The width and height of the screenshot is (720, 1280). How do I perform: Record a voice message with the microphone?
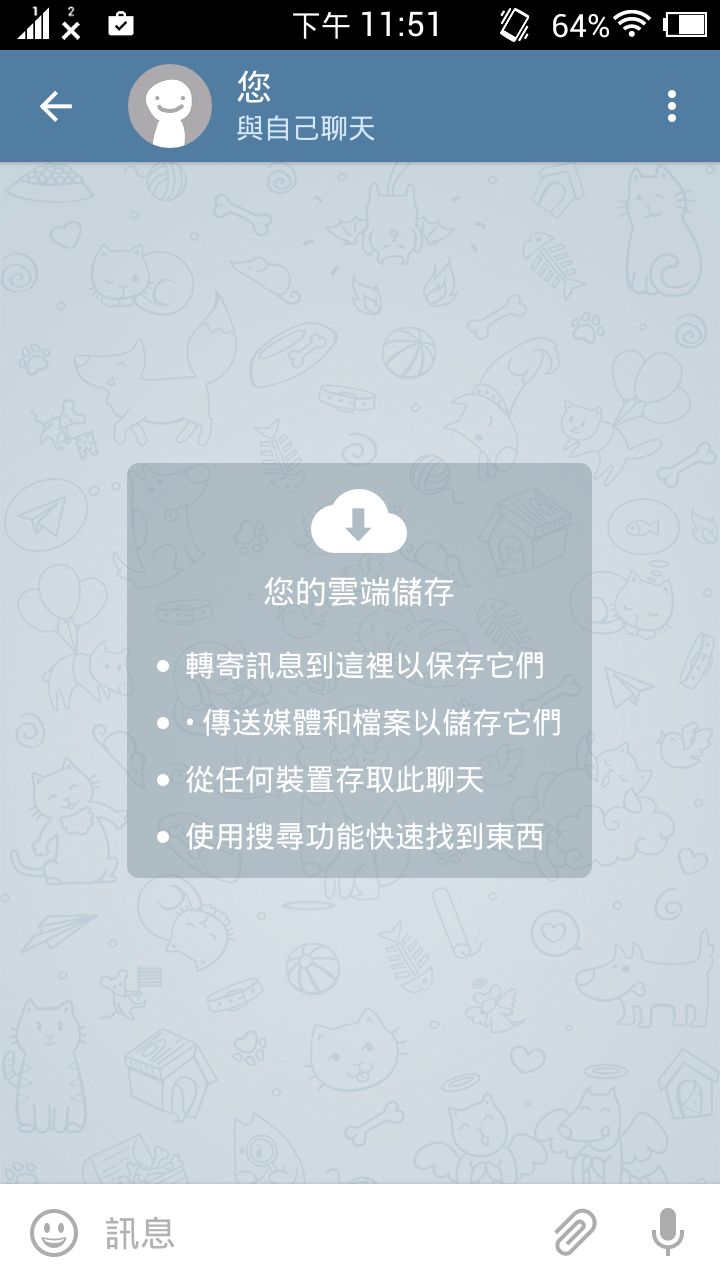[x=667, y=1233]
